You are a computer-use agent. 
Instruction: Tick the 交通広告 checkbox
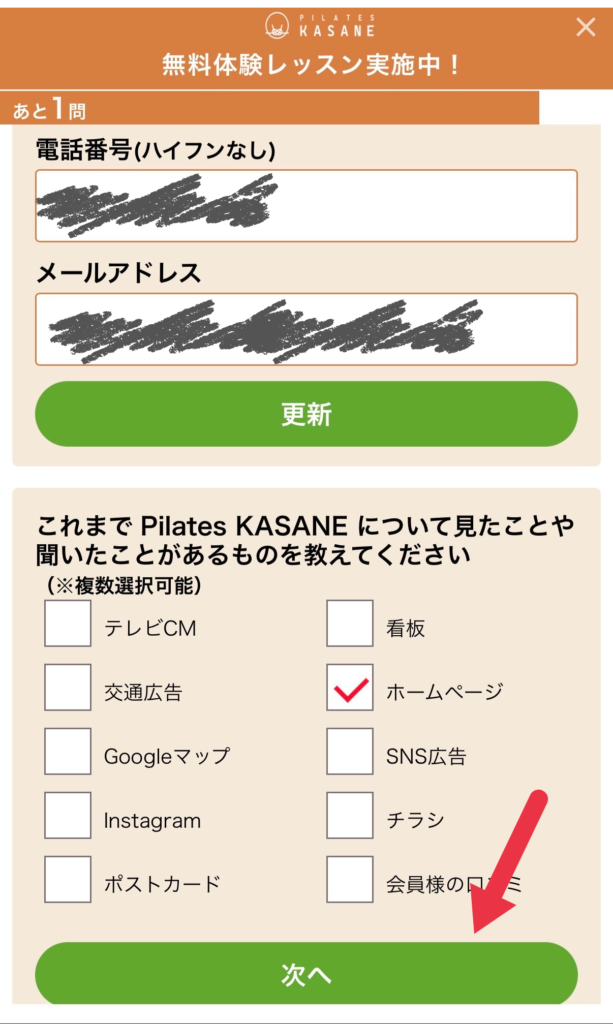click(68, 688)
